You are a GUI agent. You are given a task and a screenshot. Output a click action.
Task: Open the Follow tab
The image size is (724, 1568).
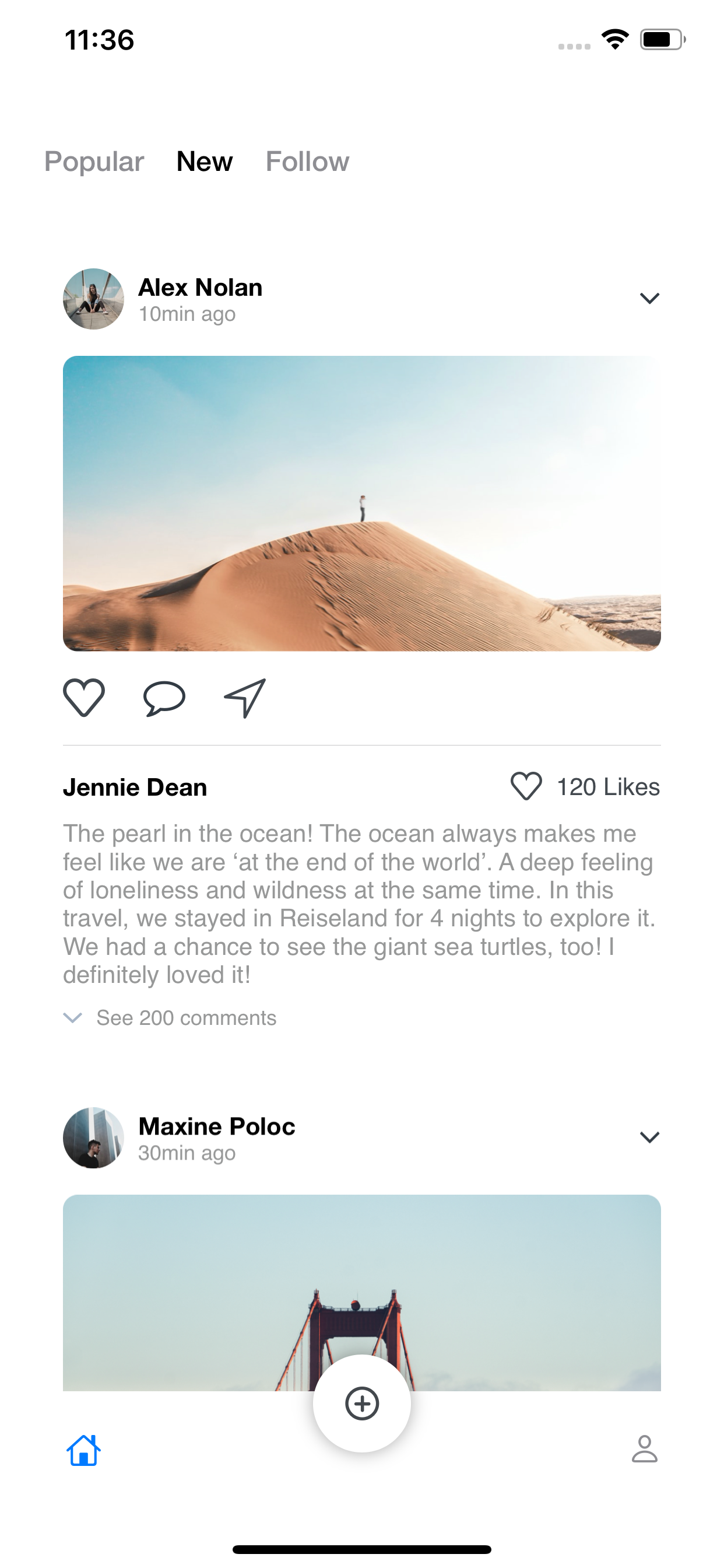click(307, 162)
